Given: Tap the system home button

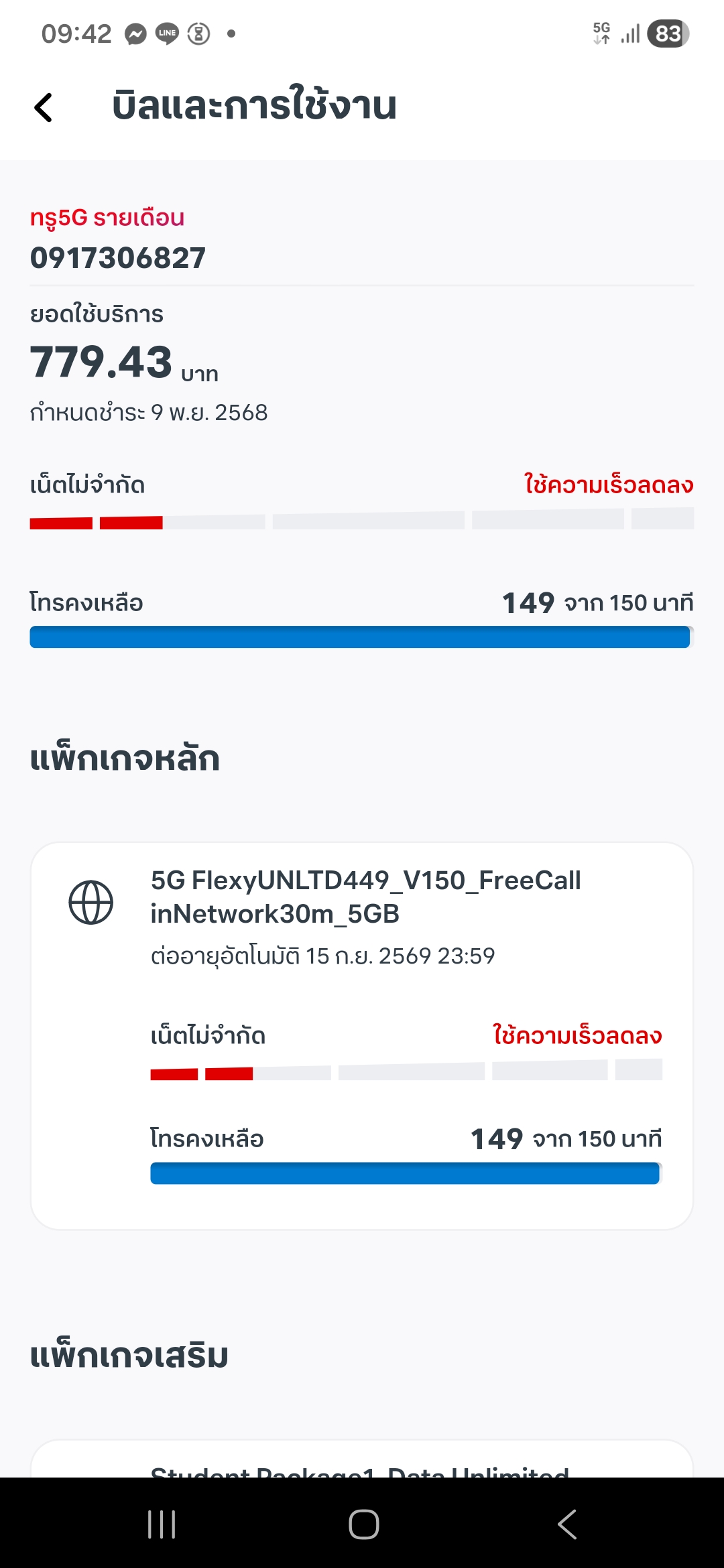Looking at the screenshot, I should tap(363, 1524).
